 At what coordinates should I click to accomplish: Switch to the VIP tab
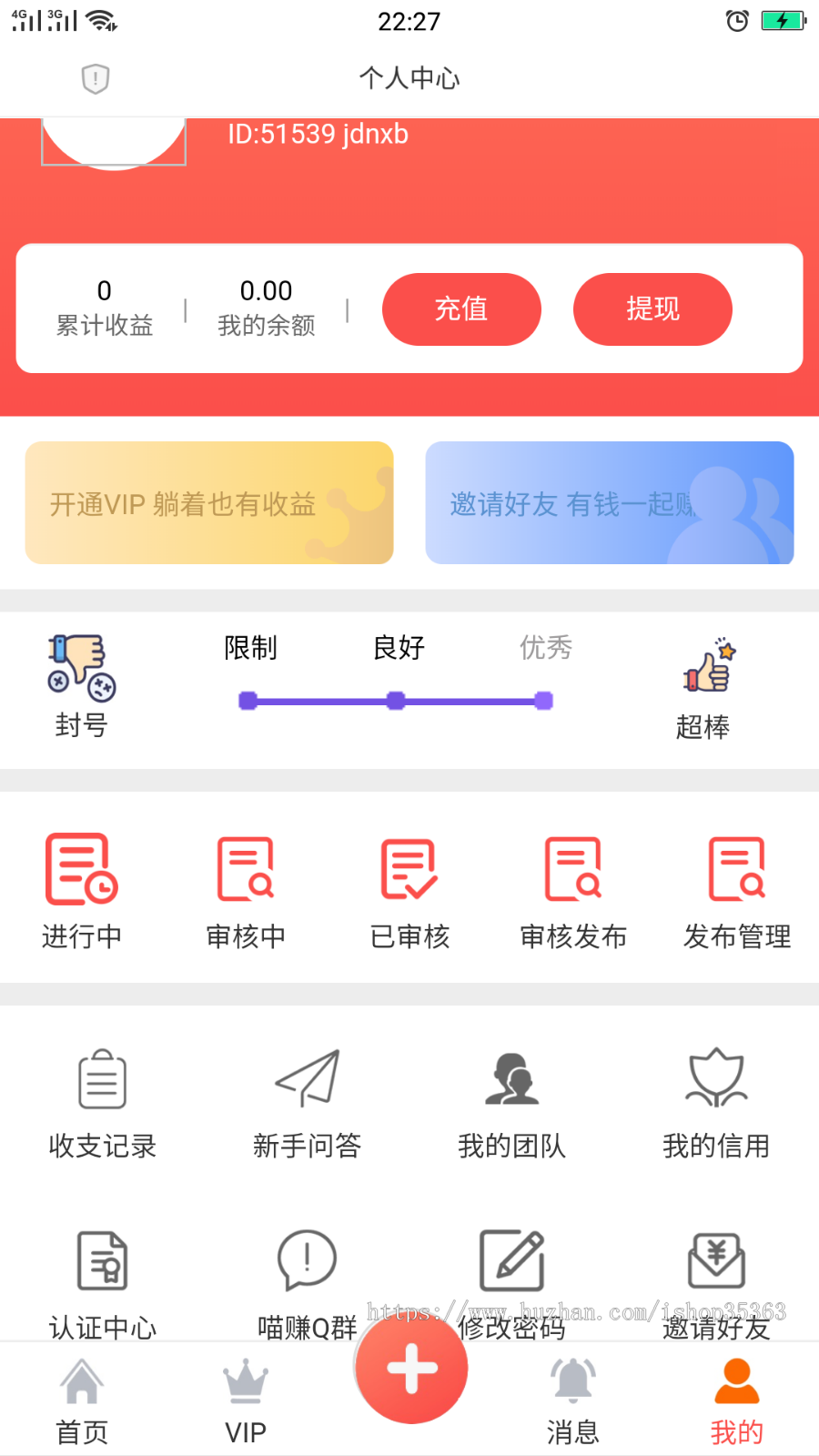pos(246,1401)
